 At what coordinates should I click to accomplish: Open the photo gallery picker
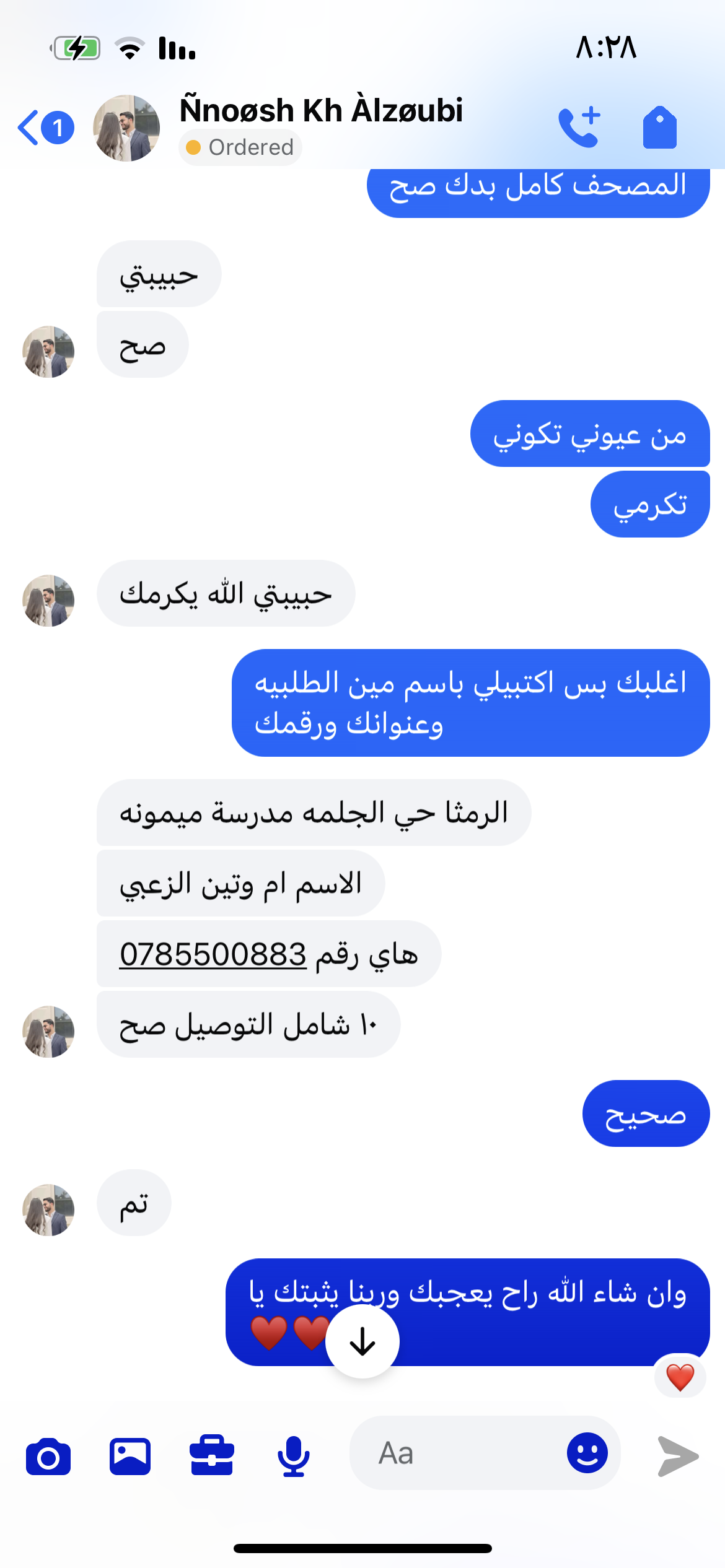coord(130,1457)
